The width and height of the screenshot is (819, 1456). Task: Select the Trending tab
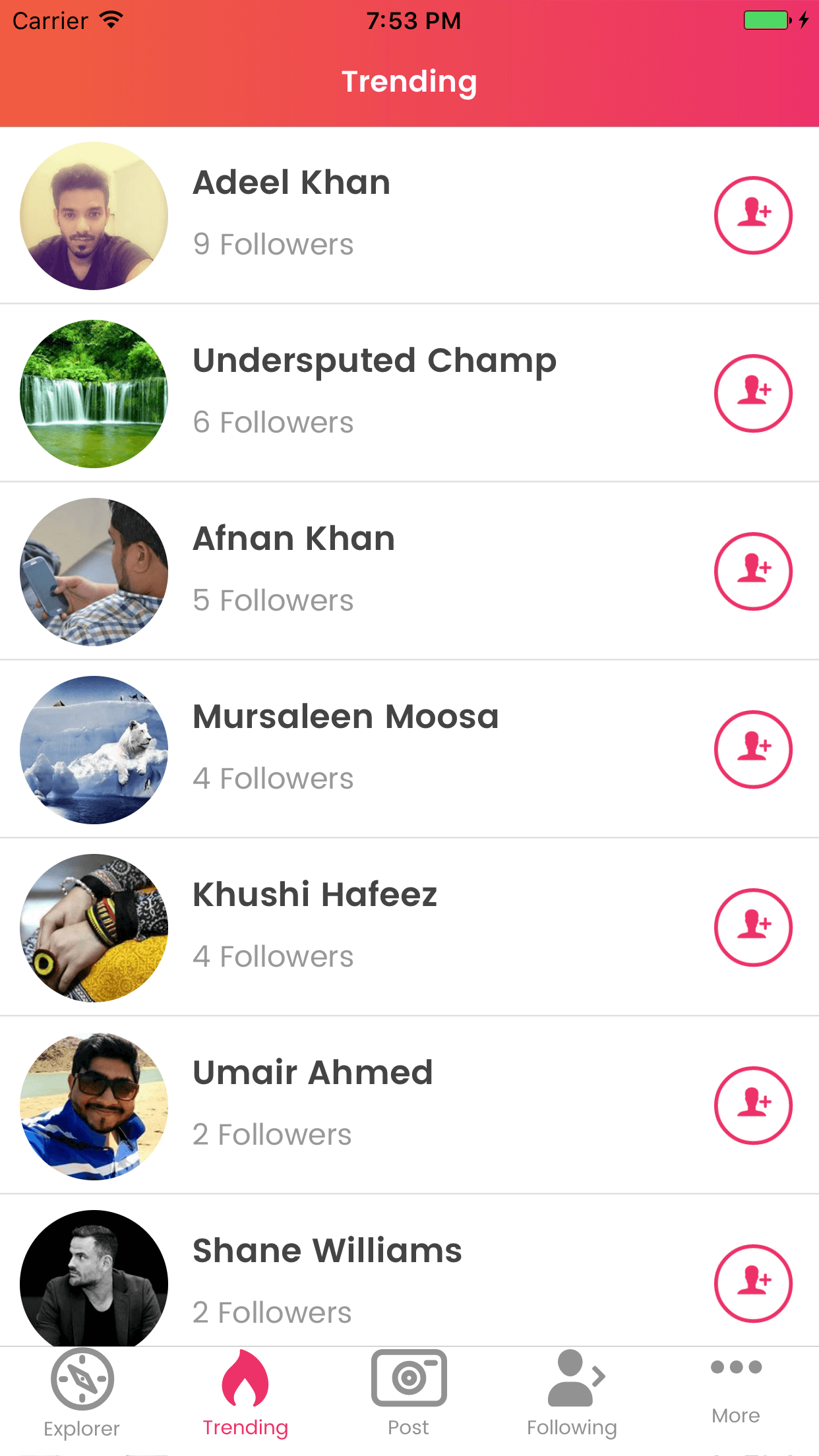(245, 1393)
